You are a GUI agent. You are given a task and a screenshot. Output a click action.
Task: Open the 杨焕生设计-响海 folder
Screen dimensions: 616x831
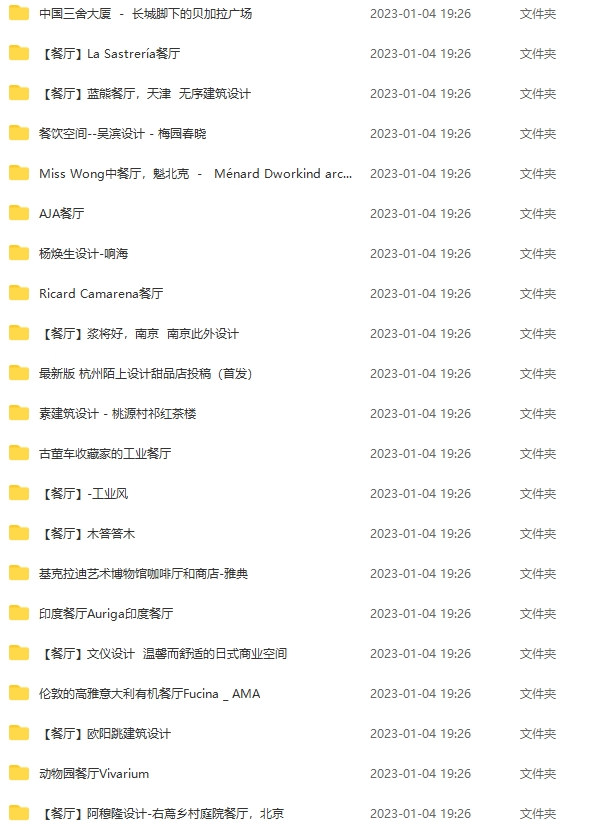click(x=83, y=254)
